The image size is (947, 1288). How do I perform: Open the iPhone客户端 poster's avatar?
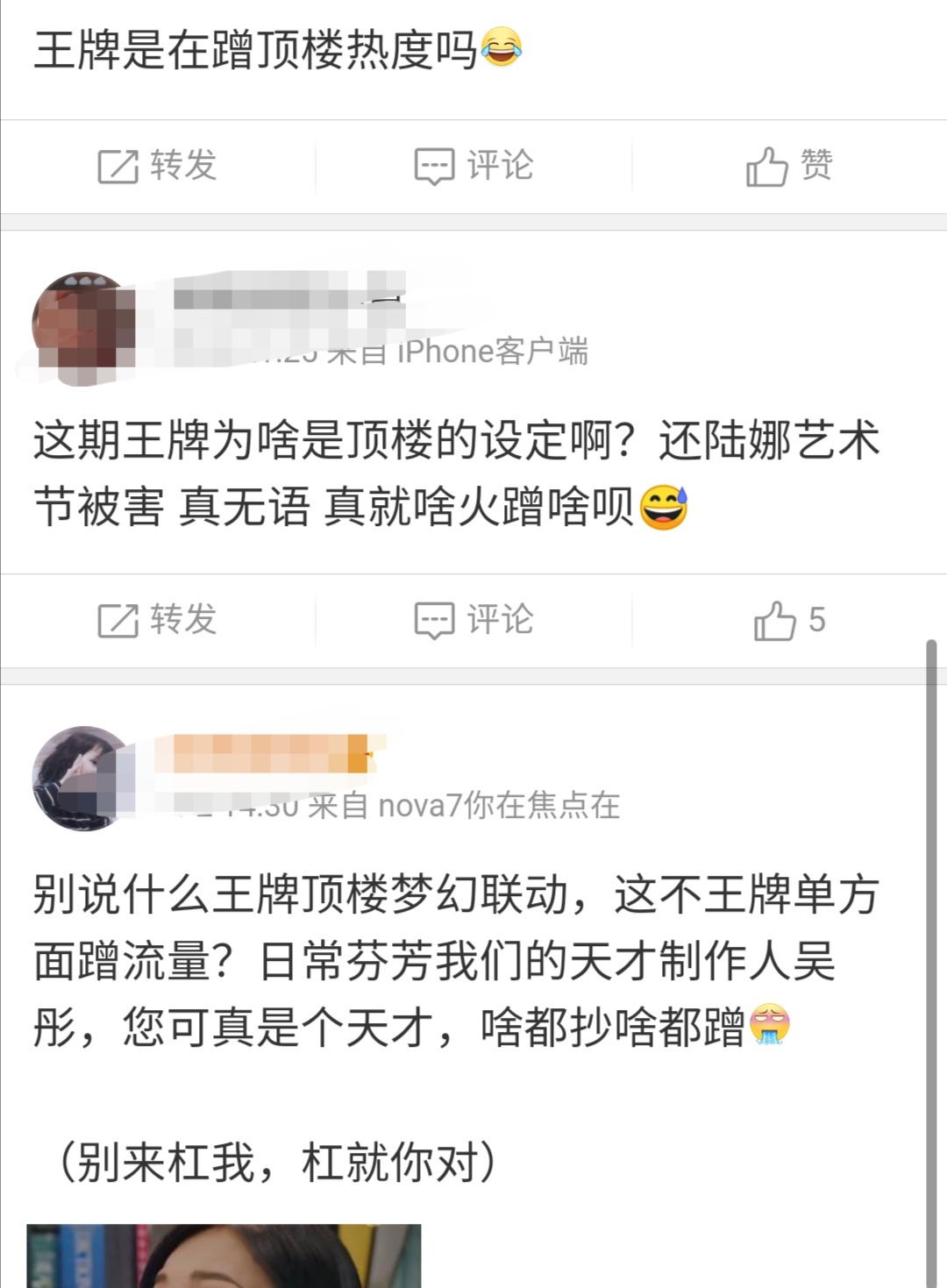tap(84, 328)
